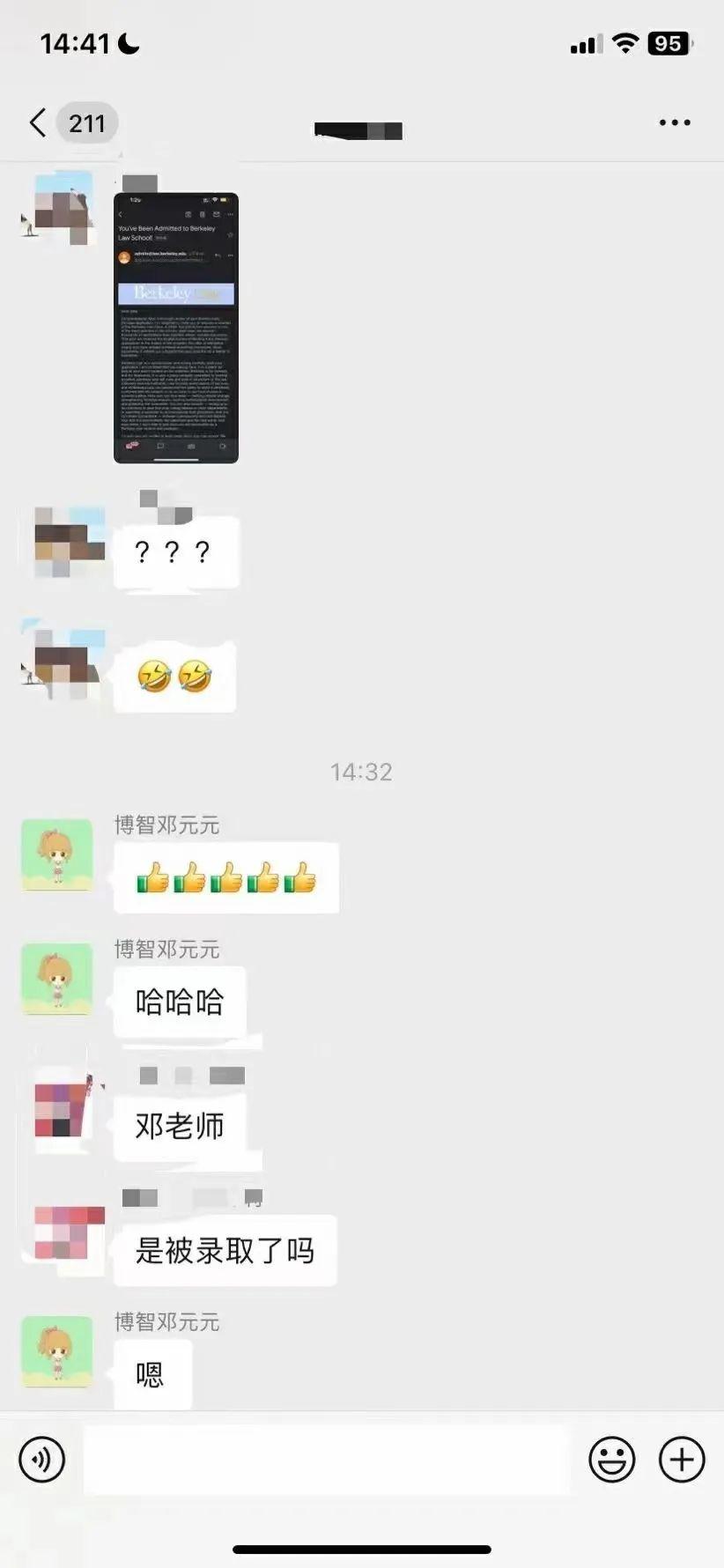Viewport: 724px width, 1568px height.
Task: Open the emoji picker in the chat bar
Action: tap(612, 1460)
